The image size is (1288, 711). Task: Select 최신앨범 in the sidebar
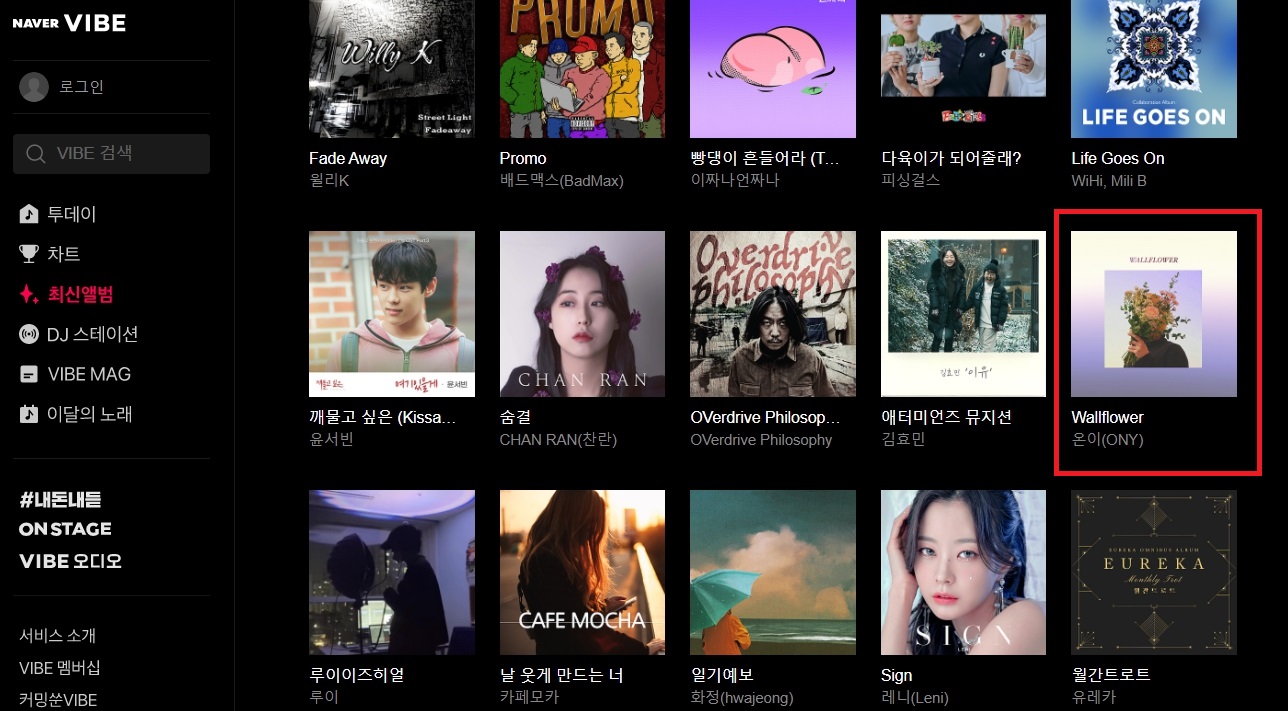pyautogui.click(x=80, y=294)
